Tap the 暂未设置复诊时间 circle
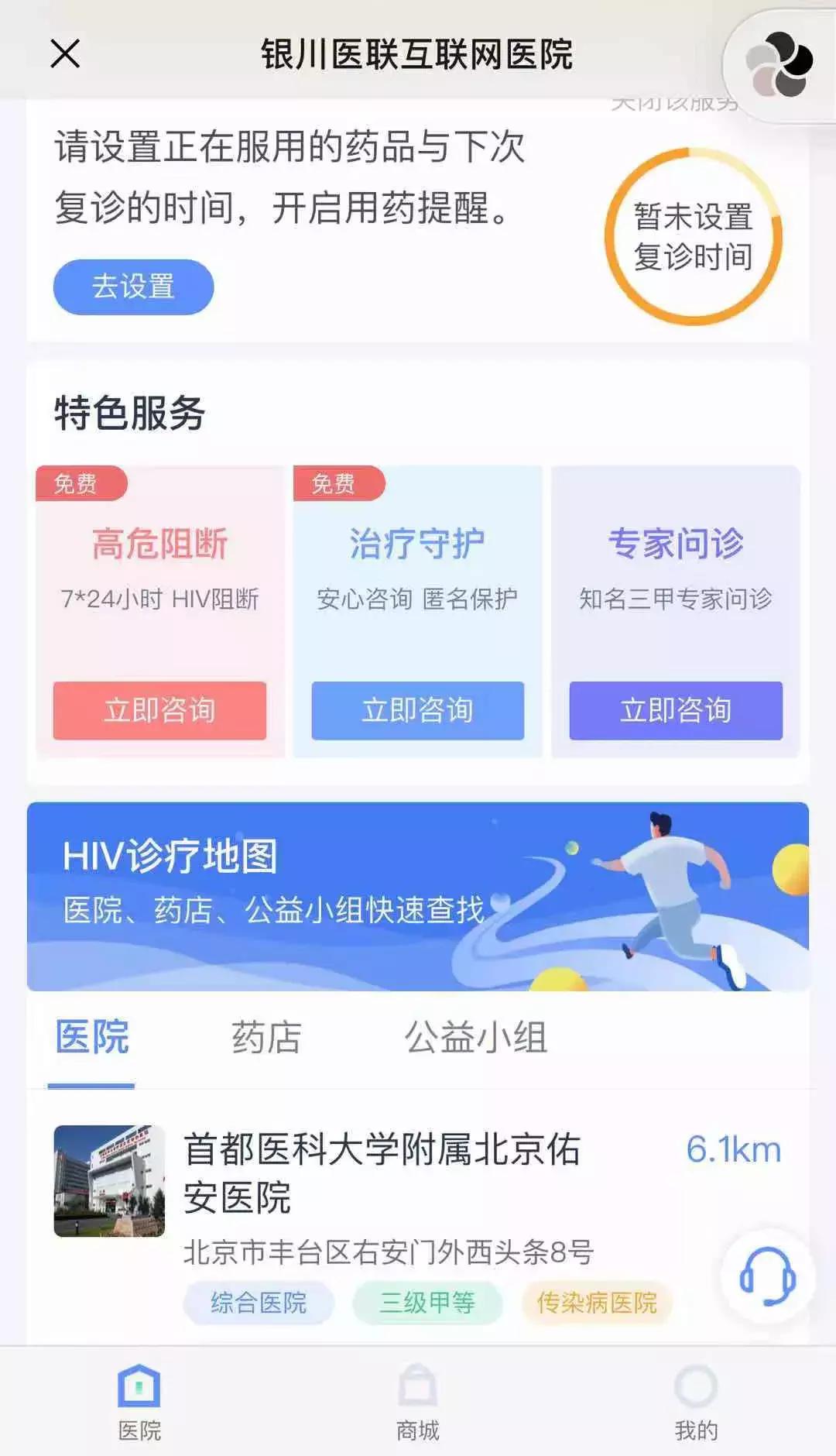 [x=693, y=236]
